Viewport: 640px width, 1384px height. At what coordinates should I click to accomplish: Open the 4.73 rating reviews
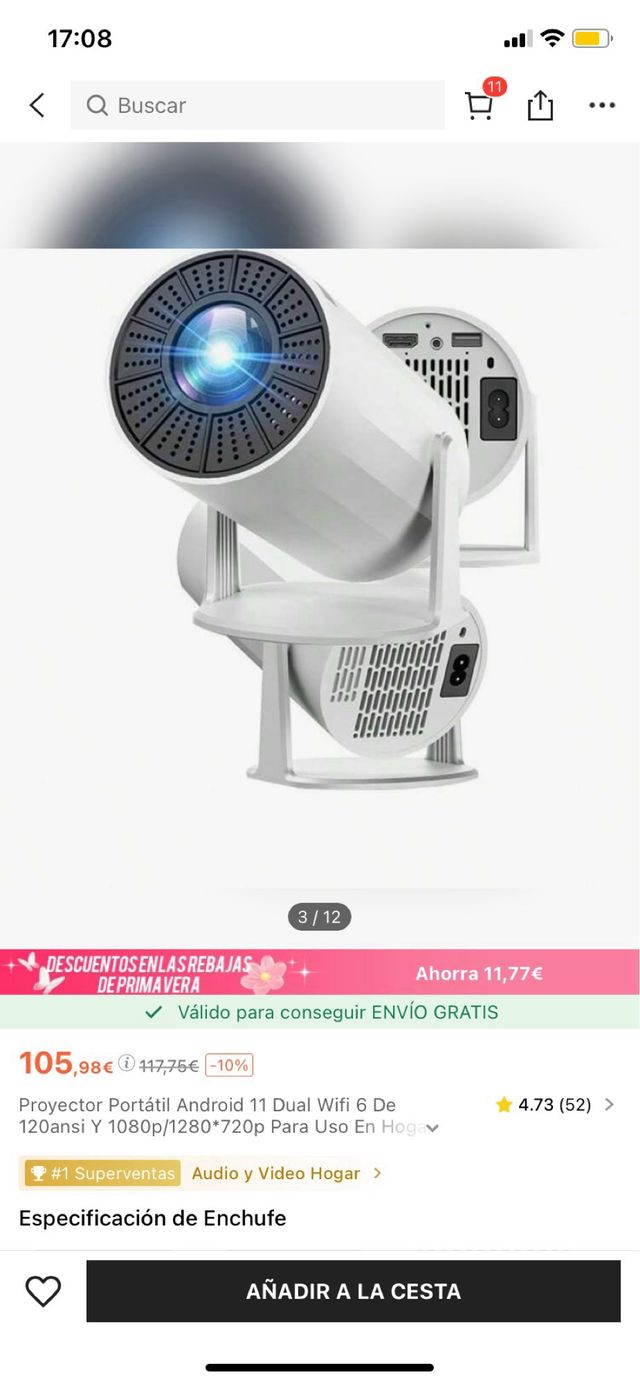point(555,1105)
